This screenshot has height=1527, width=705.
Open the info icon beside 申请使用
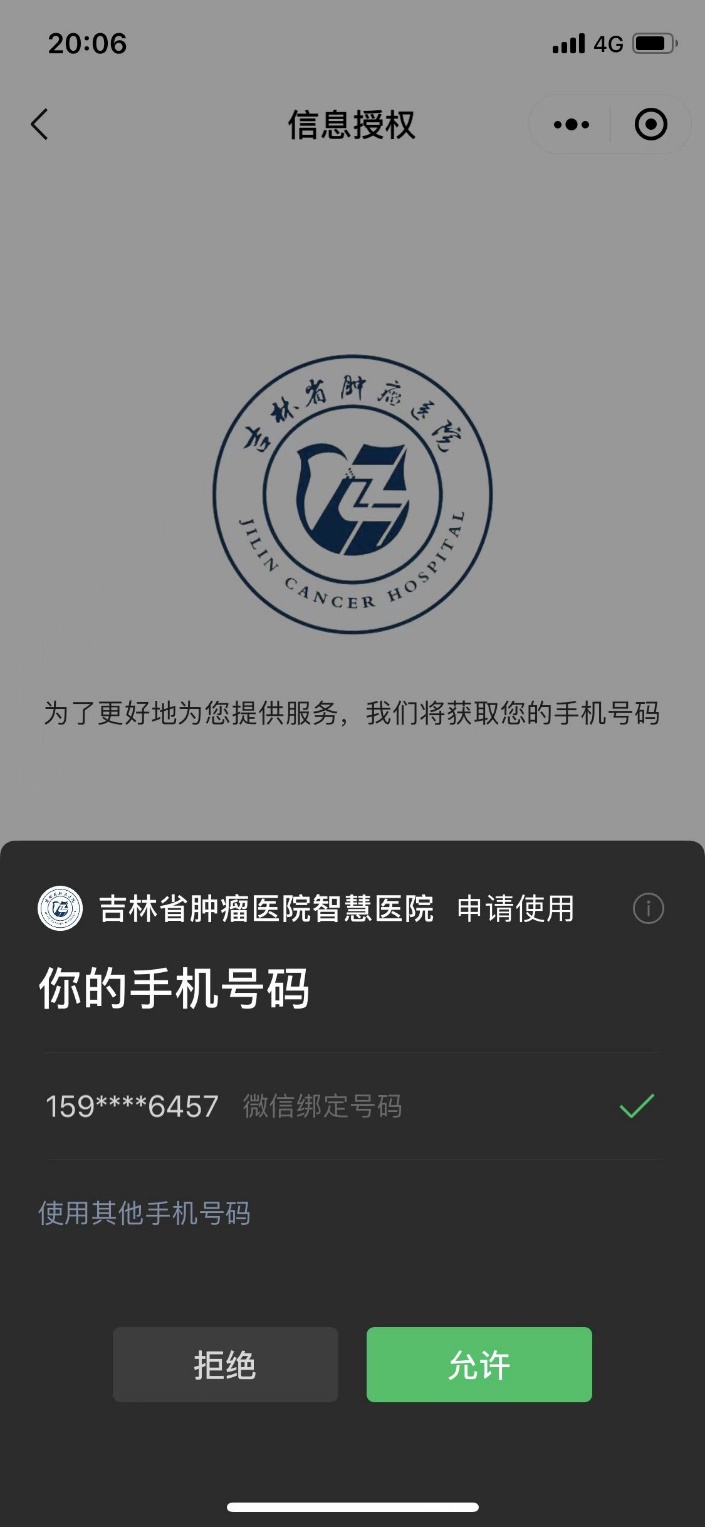(648, 909)
